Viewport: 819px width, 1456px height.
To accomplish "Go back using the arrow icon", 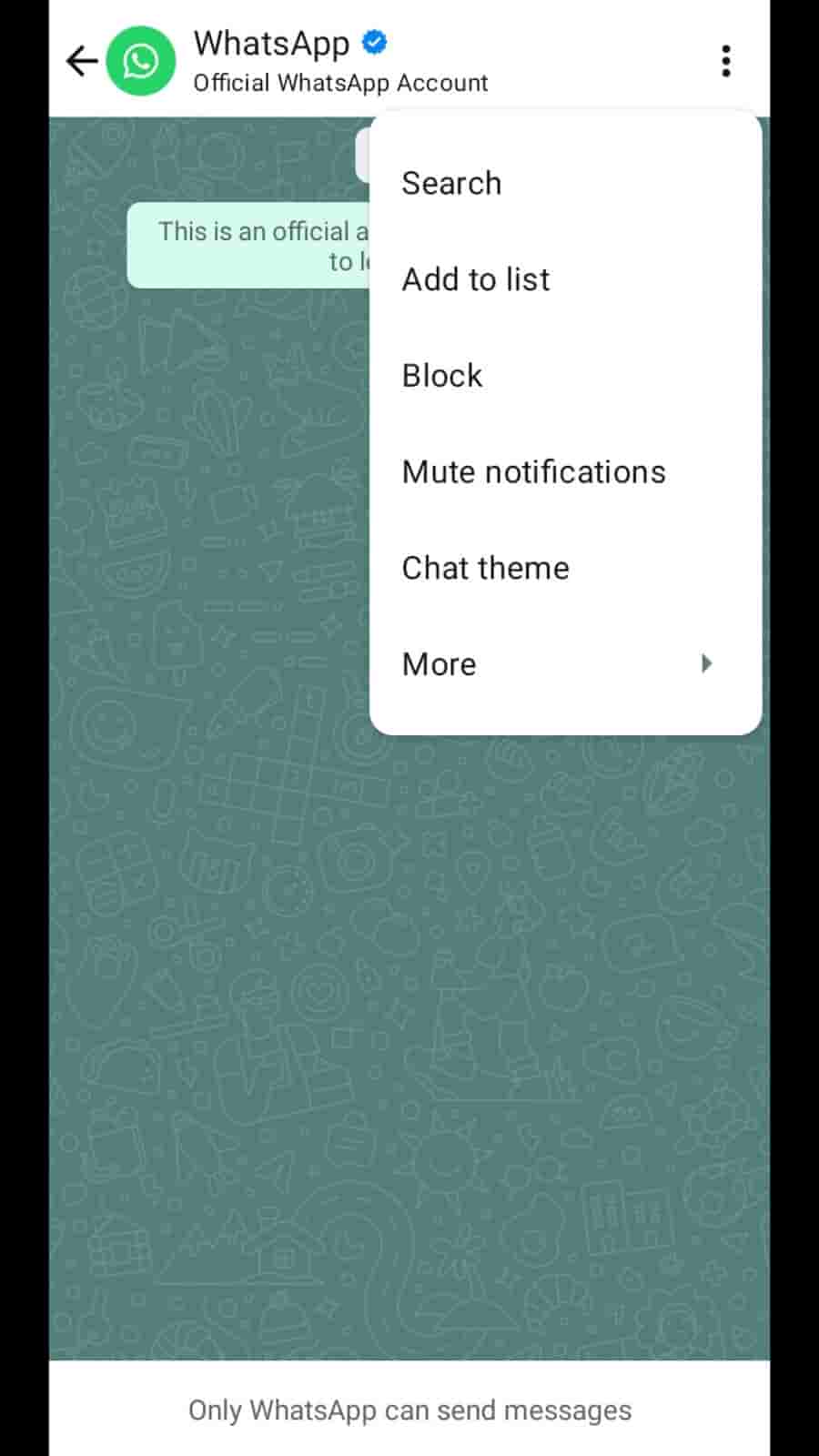I will [82, 61].
